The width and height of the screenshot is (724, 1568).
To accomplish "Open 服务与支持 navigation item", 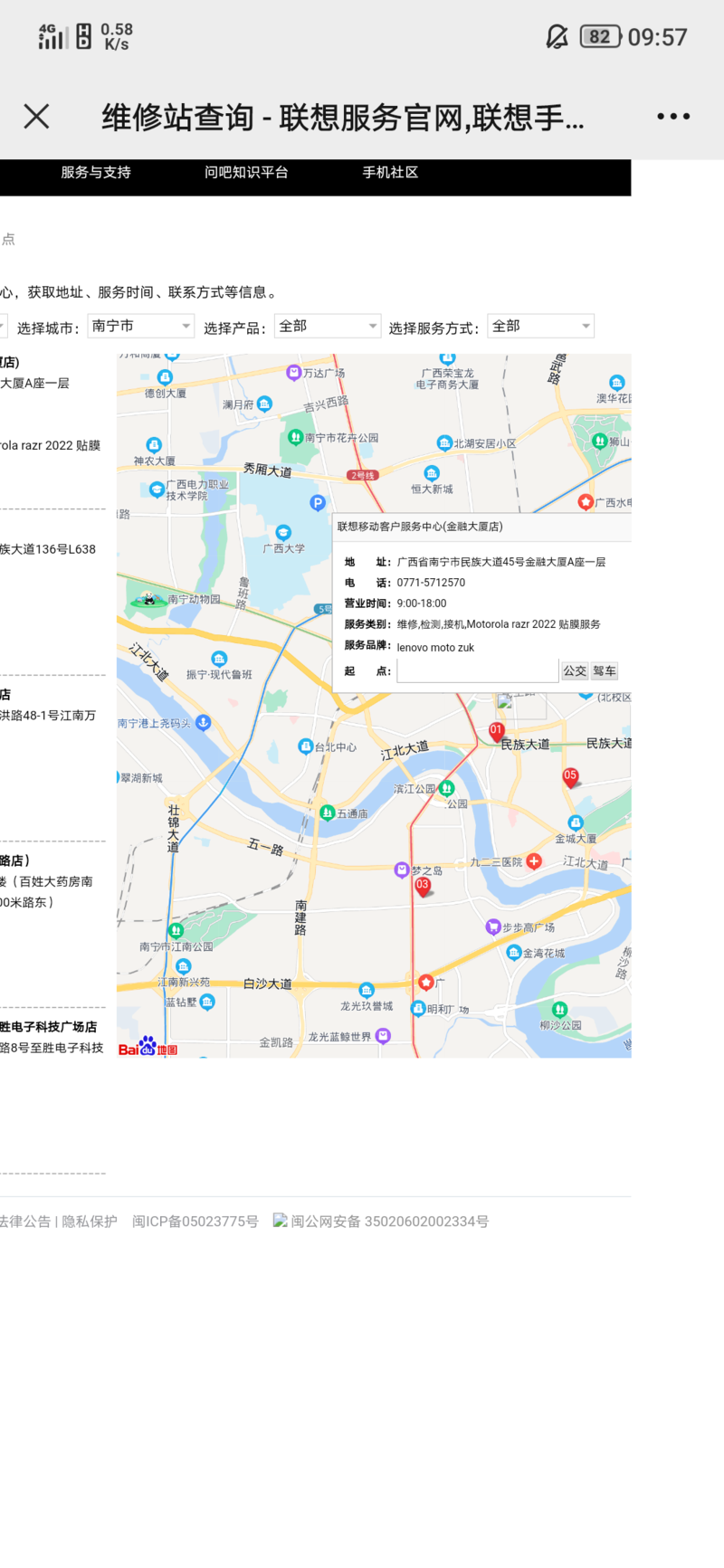I will [x=96, y=172].
